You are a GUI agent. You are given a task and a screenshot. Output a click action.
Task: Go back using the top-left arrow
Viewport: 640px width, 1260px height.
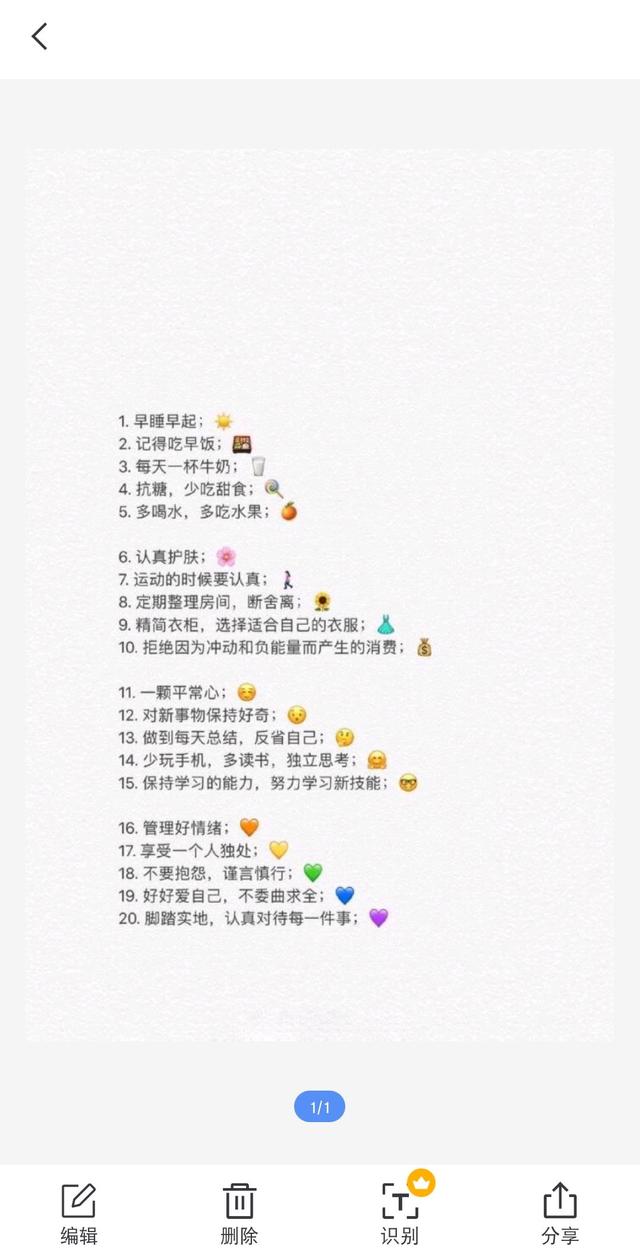39,37
